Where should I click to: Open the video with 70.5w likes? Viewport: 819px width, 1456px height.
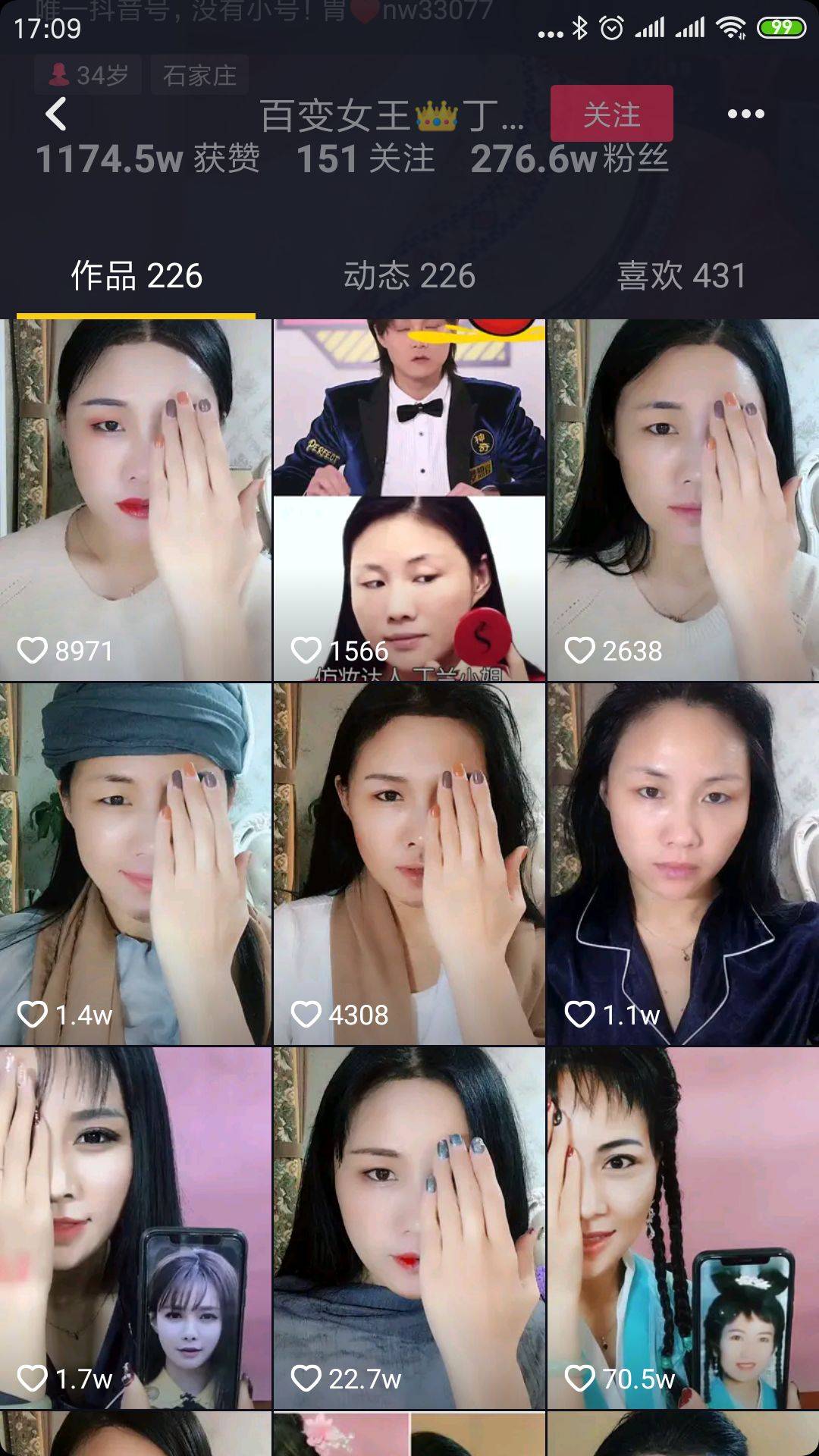pyautogui.click(x=682, y=1228)
